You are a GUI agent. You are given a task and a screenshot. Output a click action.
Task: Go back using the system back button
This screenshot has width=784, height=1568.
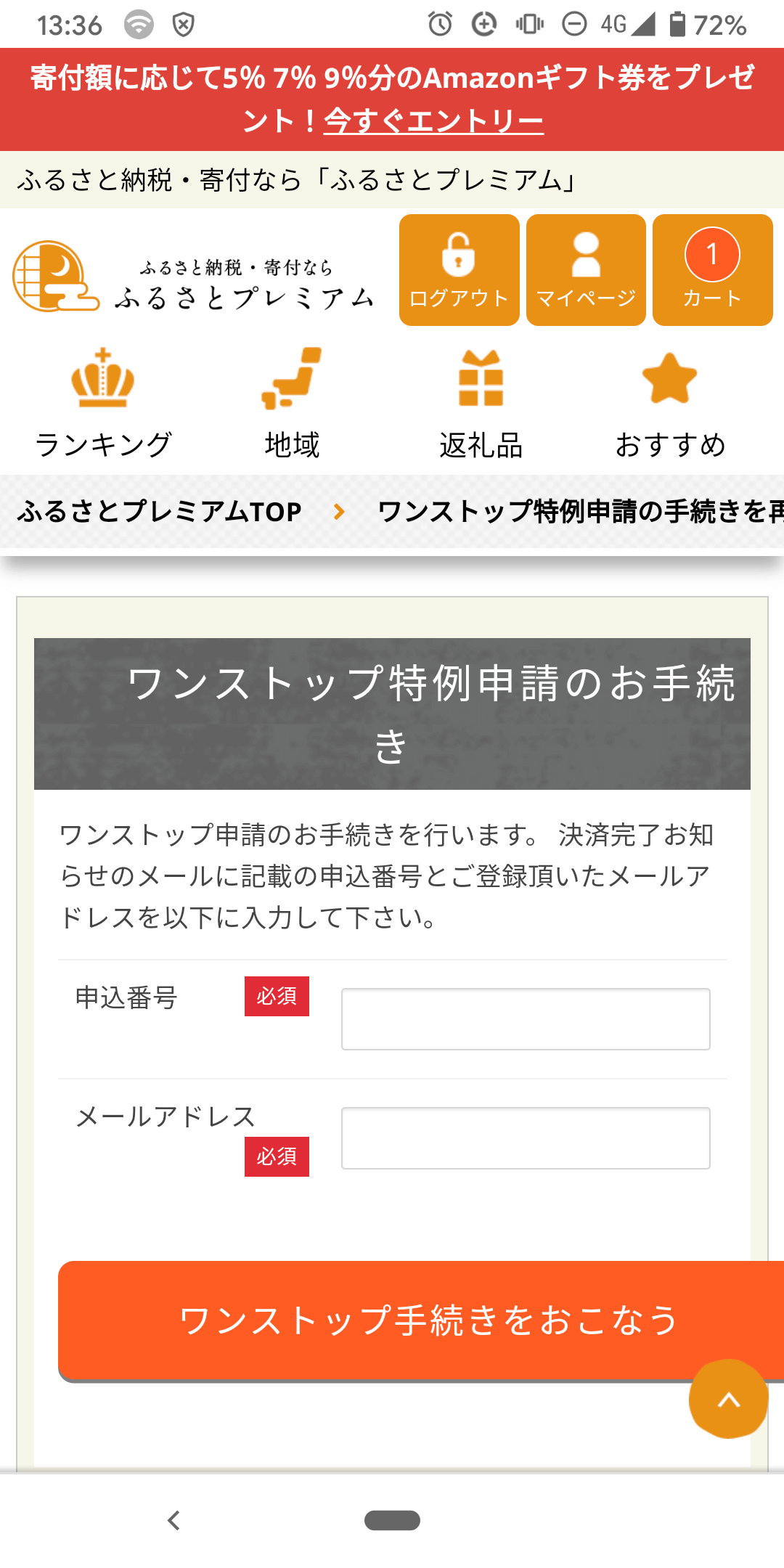click(173, 1520)
